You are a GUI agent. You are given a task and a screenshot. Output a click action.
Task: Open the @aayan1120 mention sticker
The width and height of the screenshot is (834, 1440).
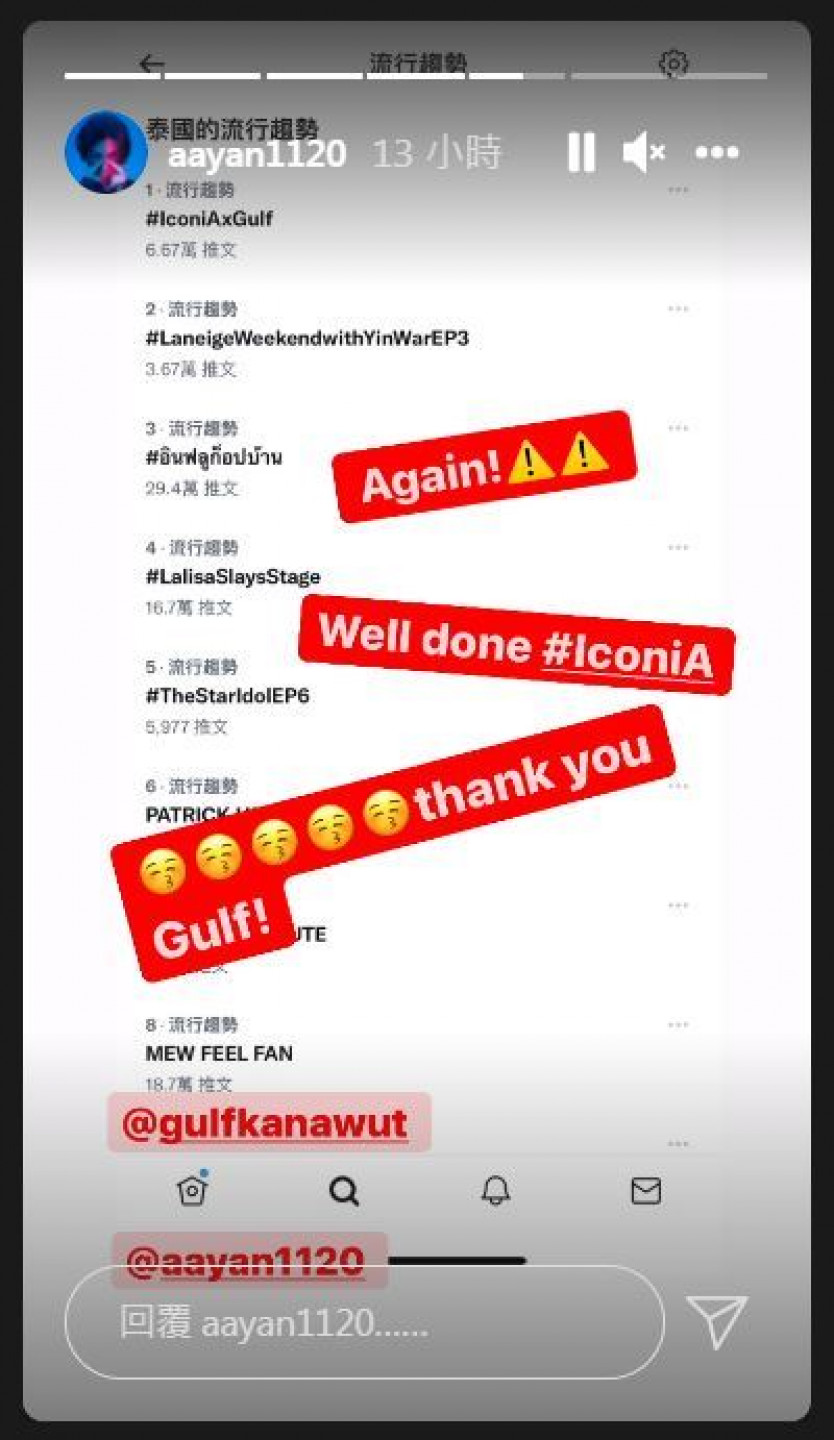(246, 1260)
